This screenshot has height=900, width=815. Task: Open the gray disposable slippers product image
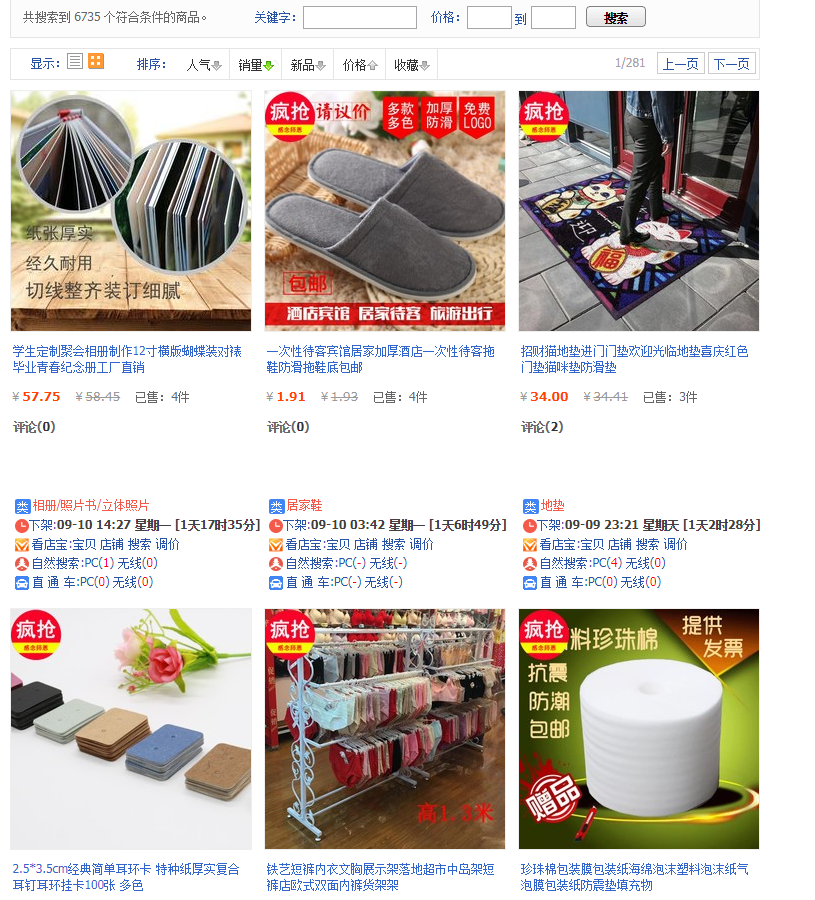[x=385, y=211]
